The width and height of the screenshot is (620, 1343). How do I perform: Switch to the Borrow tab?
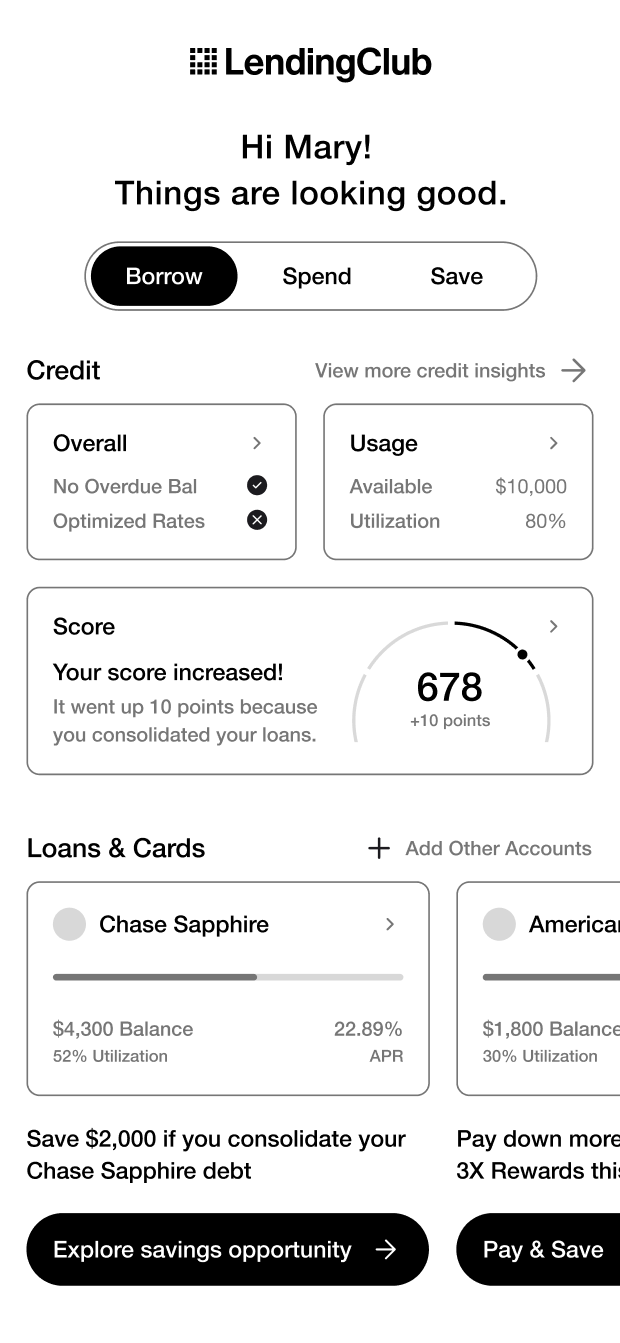pyautogui.click(x=164, y=276)
